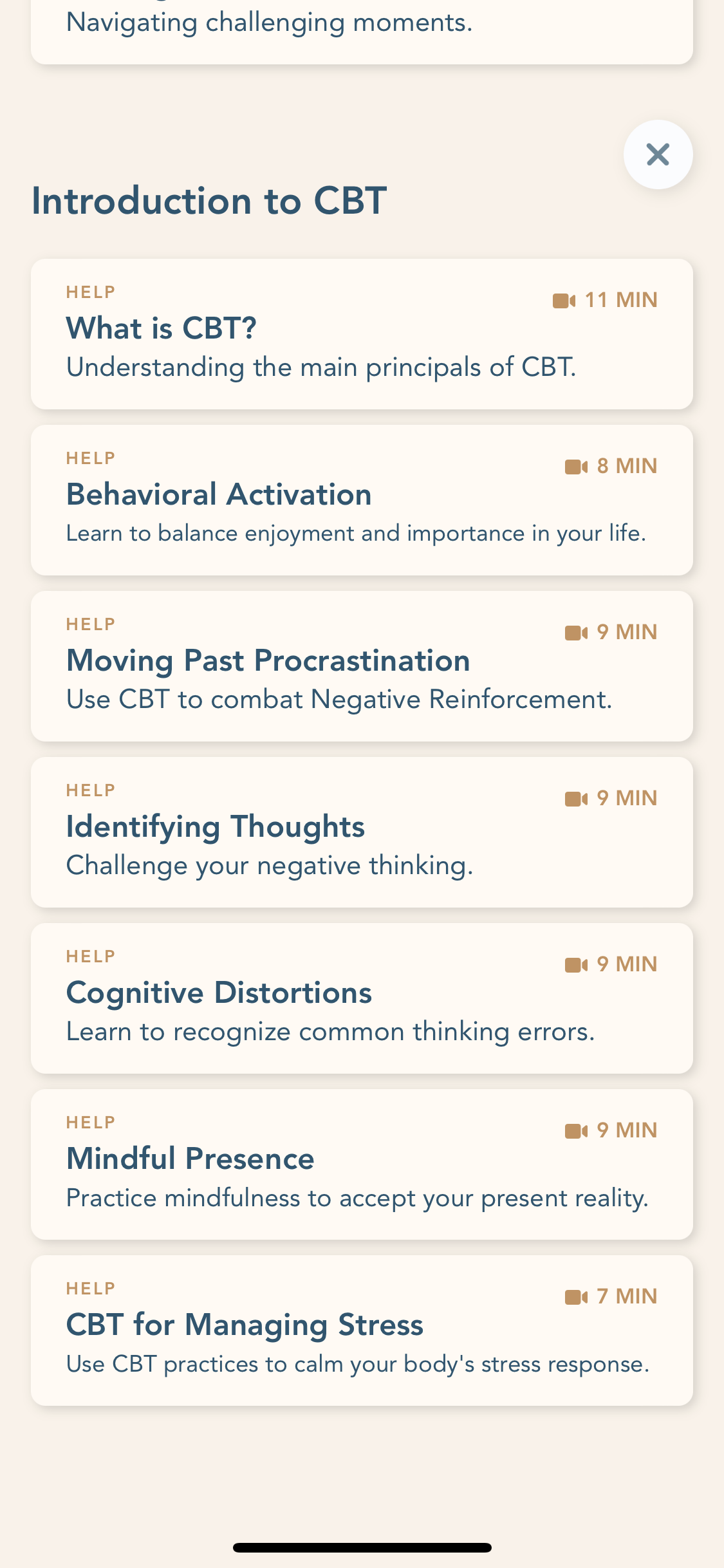The image size is (724, 1568).
Task: Open the Mindful Presence lesson
Action: point(362,1163)
